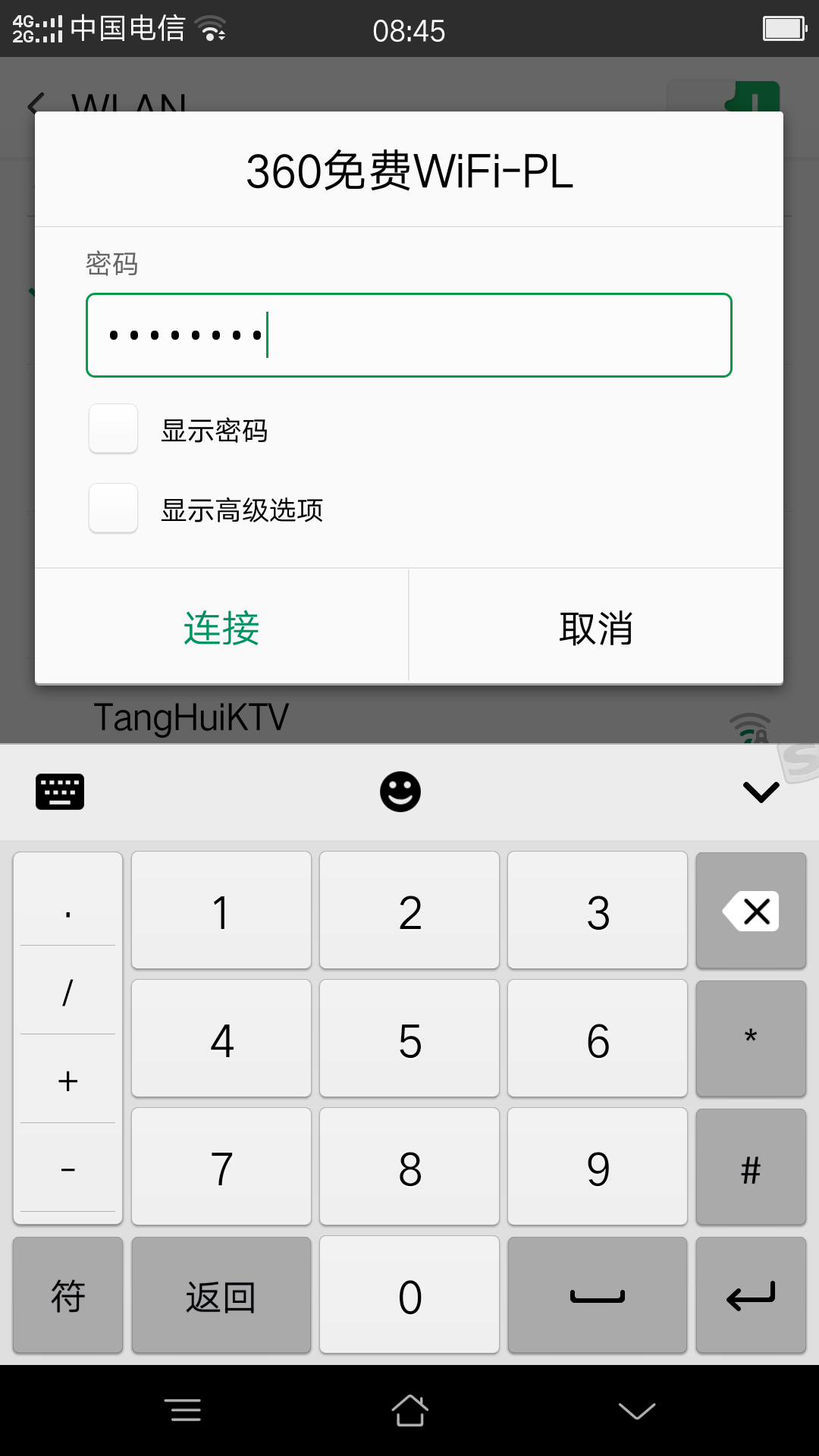The width and height of the screenshot is (819, 1456).
Task: Check the 显示密码 box
Action: [x=114, y=429]
